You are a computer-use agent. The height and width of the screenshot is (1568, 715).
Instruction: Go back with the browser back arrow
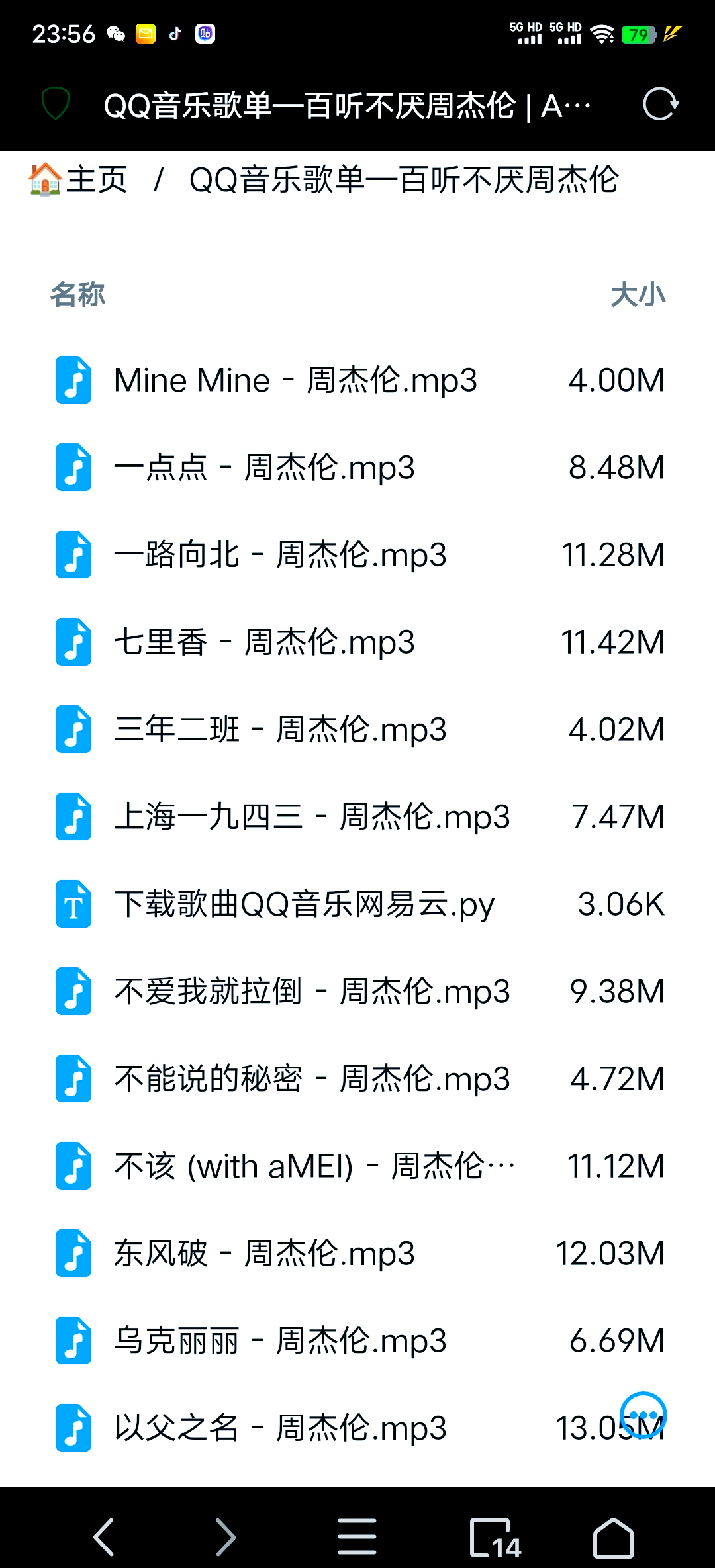point(104,1537)
